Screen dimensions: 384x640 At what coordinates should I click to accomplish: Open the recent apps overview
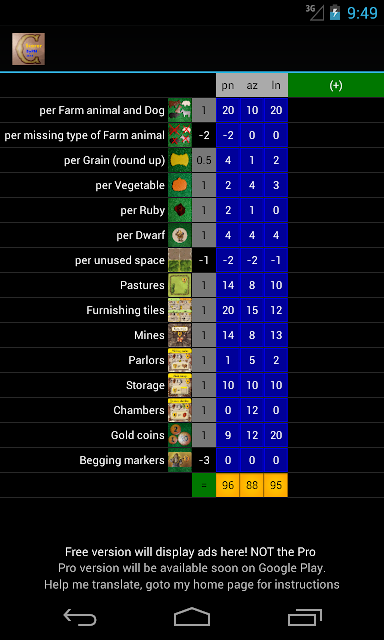pyautogui.click(x=304, y=618)
